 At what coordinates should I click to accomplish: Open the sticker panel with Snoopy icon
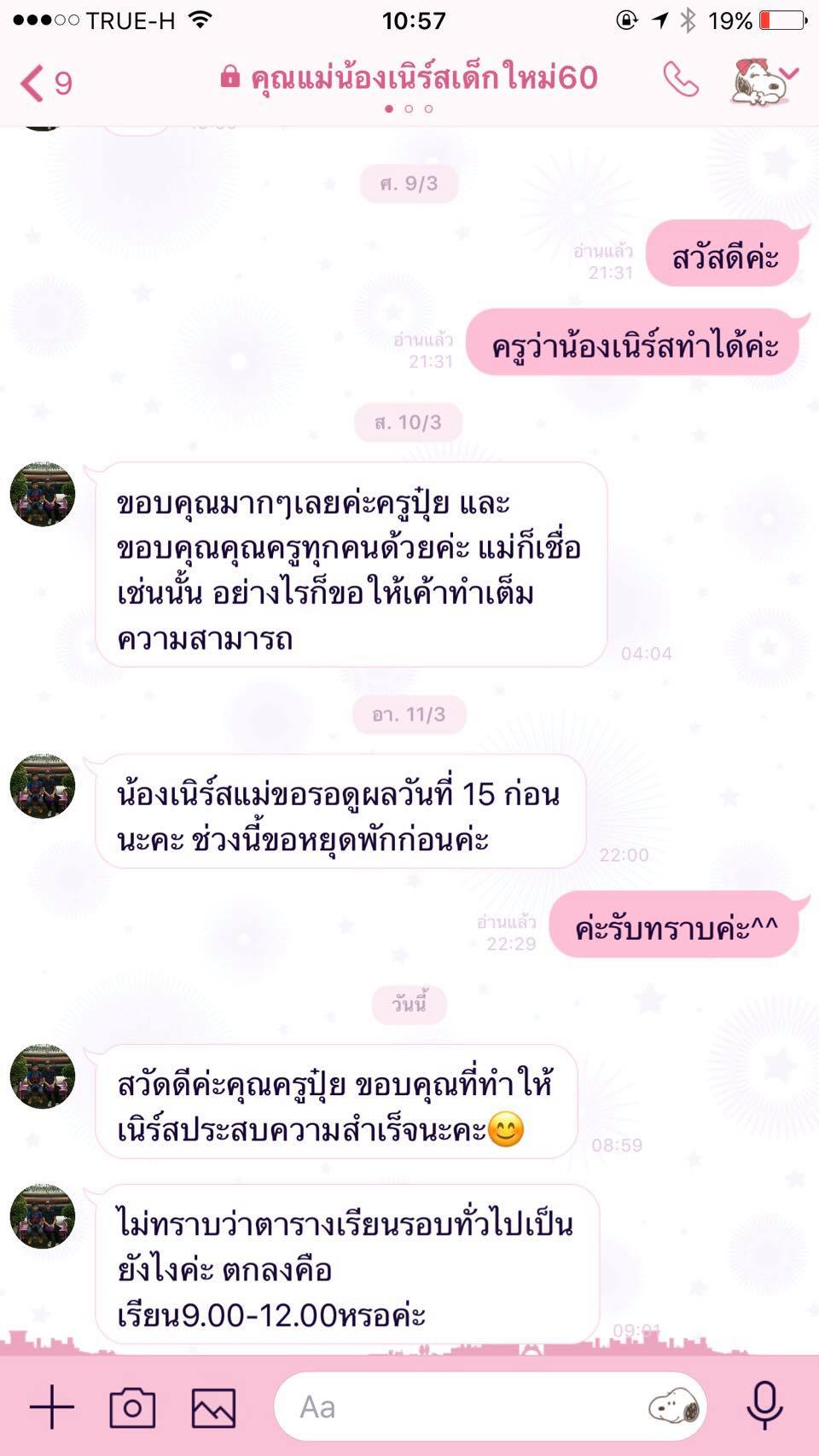(x=674, y=1406)
